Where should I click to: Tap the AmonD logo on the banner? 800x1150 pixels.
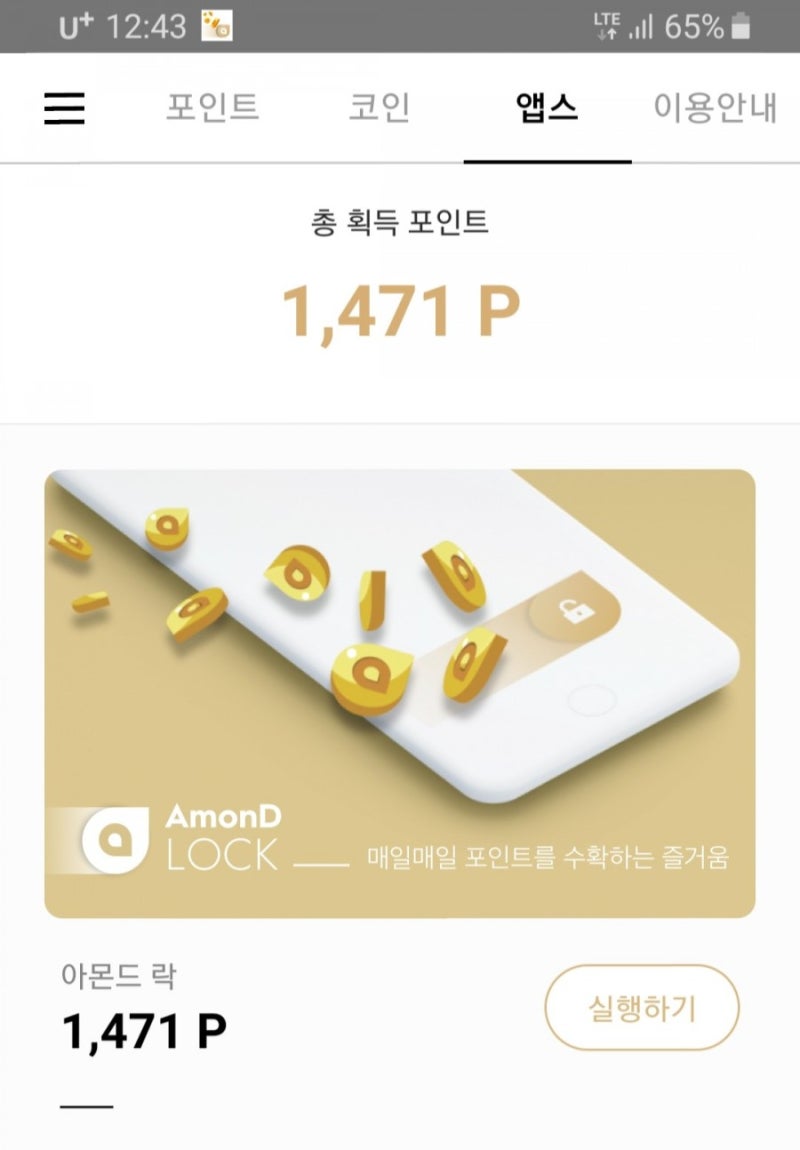pos(116,841)
